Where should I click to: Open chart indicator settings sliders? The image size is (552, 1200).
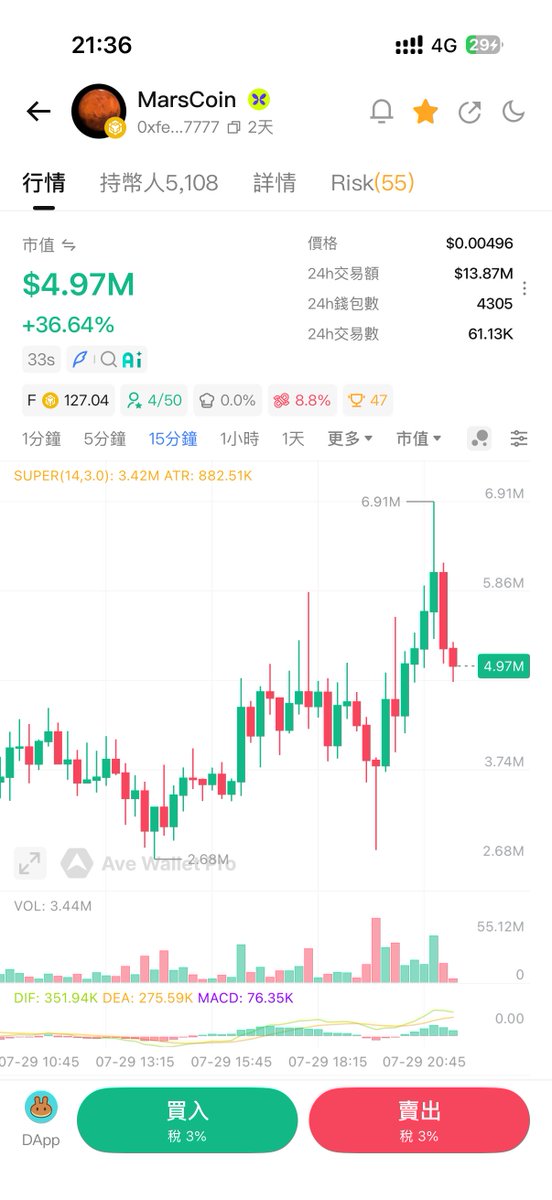[519, 438]
